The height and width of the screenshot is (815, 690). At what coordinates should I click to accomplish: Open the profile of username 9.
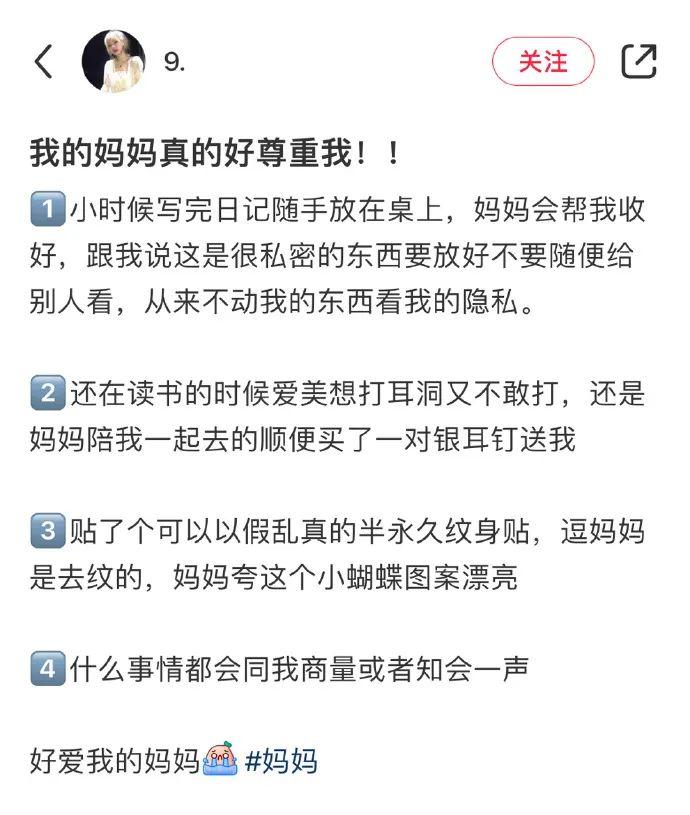(174, 62)
